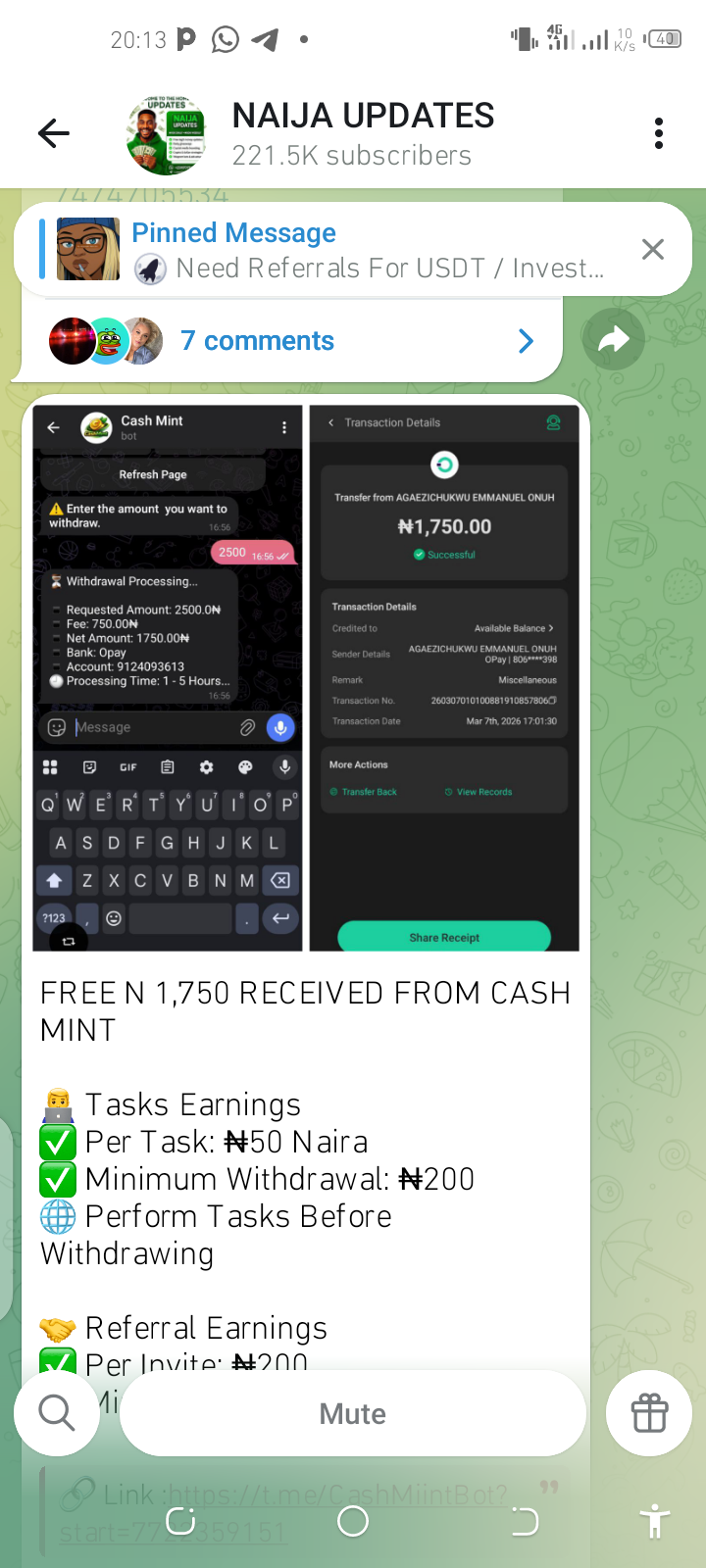
Task: Send a gift to the channel
Action: coord(649,1413)
